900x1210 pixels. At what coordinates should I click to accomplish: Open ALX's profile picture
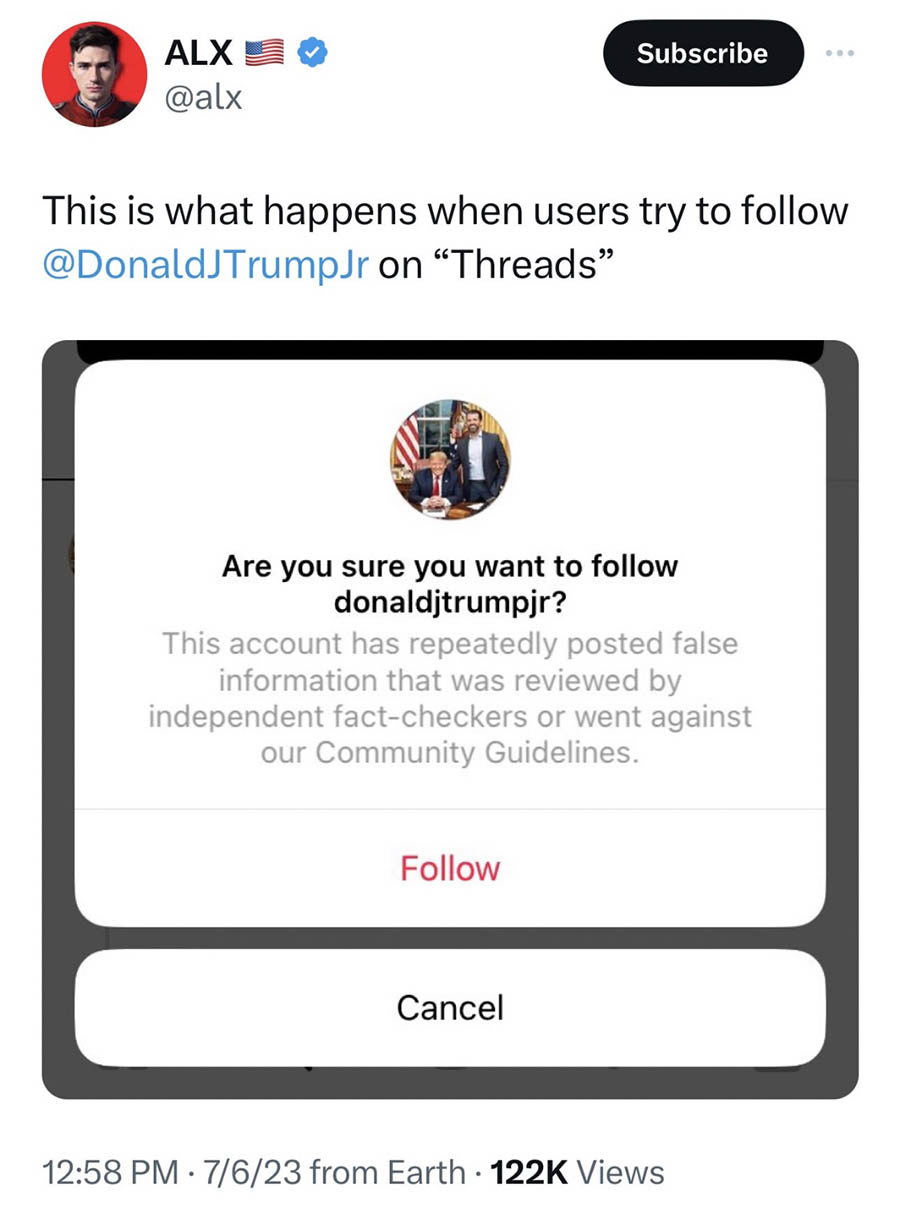[94, 75]
